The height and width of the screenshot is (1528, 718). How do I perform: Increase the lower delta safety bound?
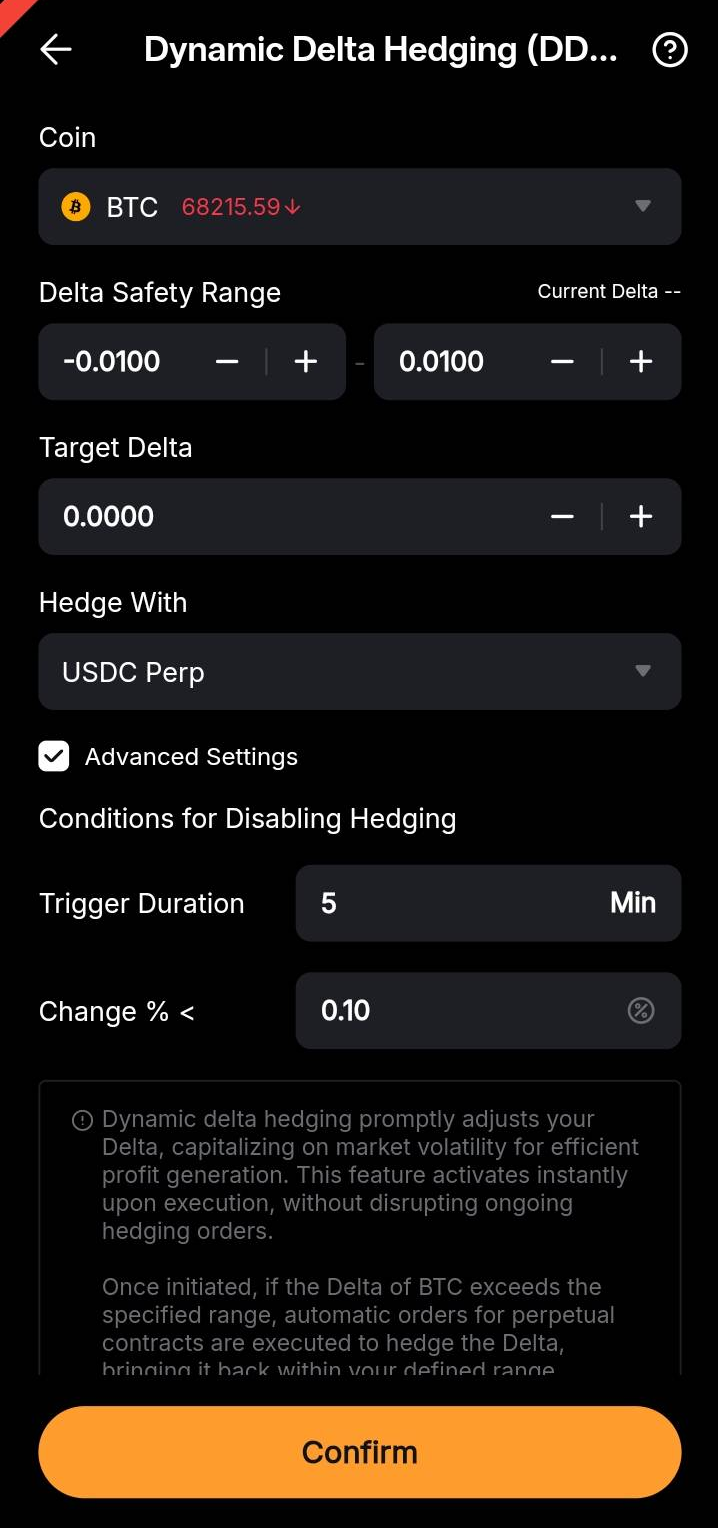pyautogui.click(x=306, y=362)
